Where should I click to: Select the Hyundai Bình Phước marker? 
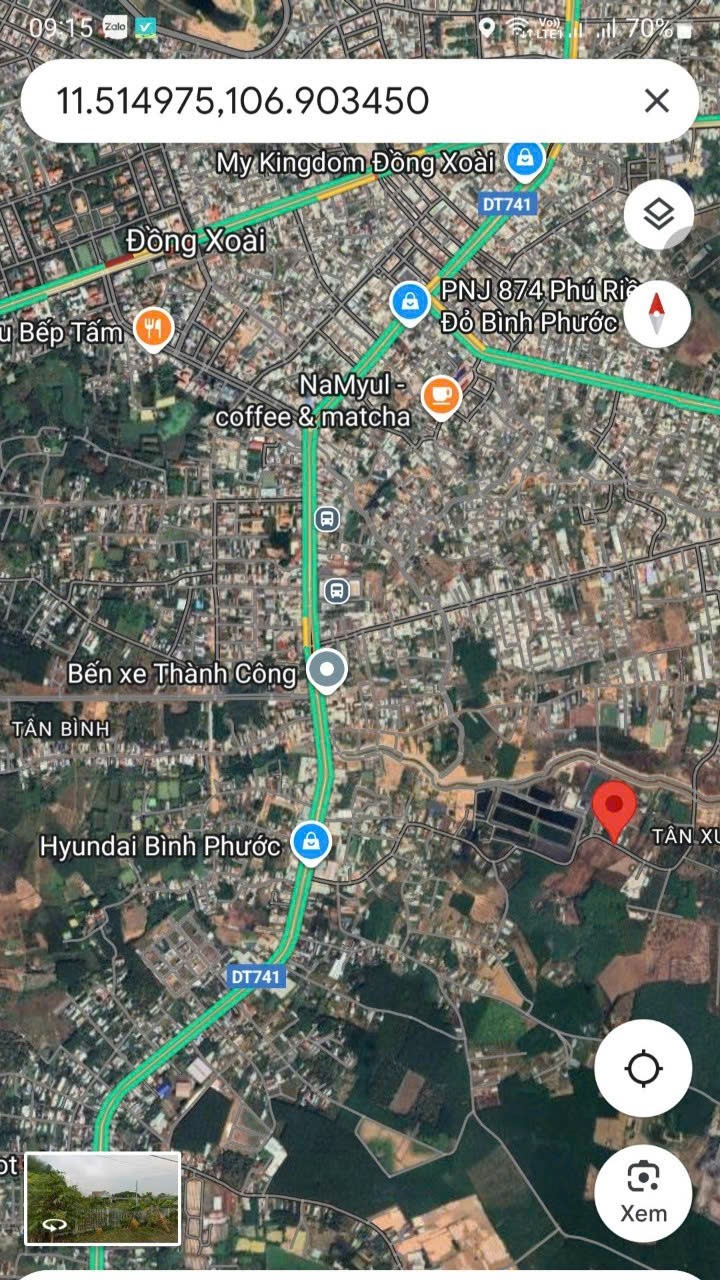[312, 843]
